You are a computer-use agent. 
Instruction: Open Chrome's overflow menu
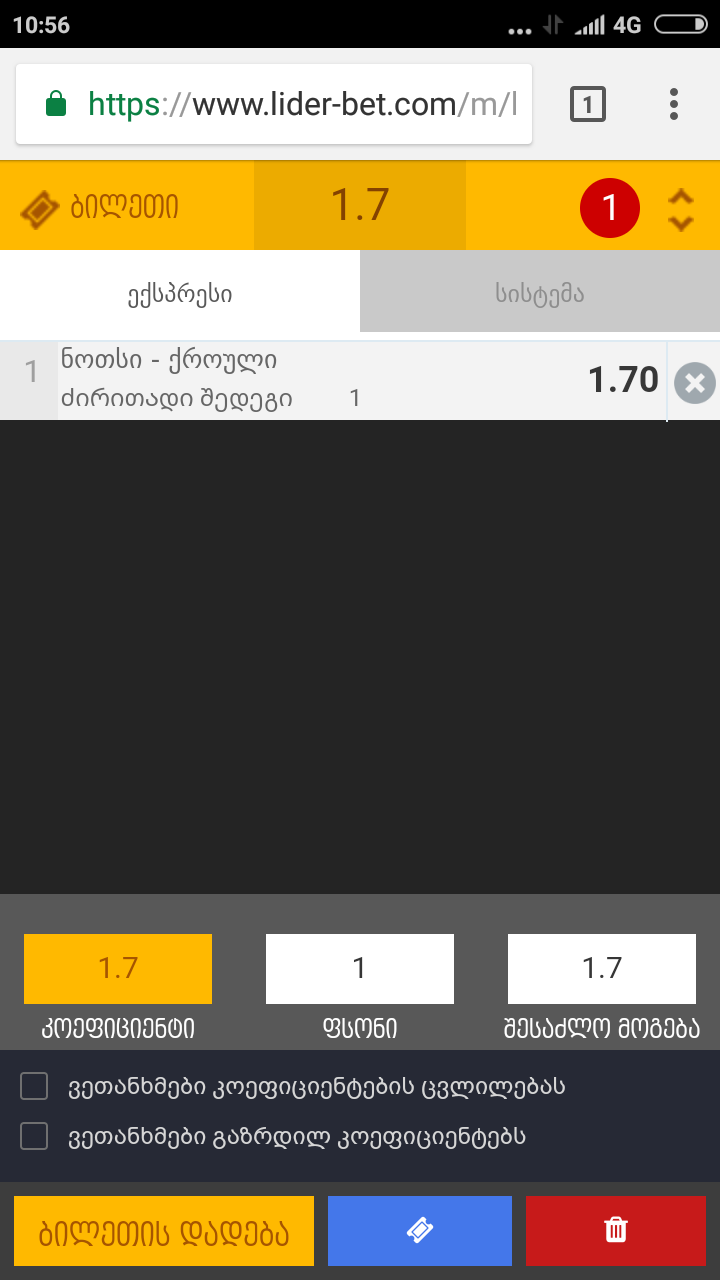point(674,104)
